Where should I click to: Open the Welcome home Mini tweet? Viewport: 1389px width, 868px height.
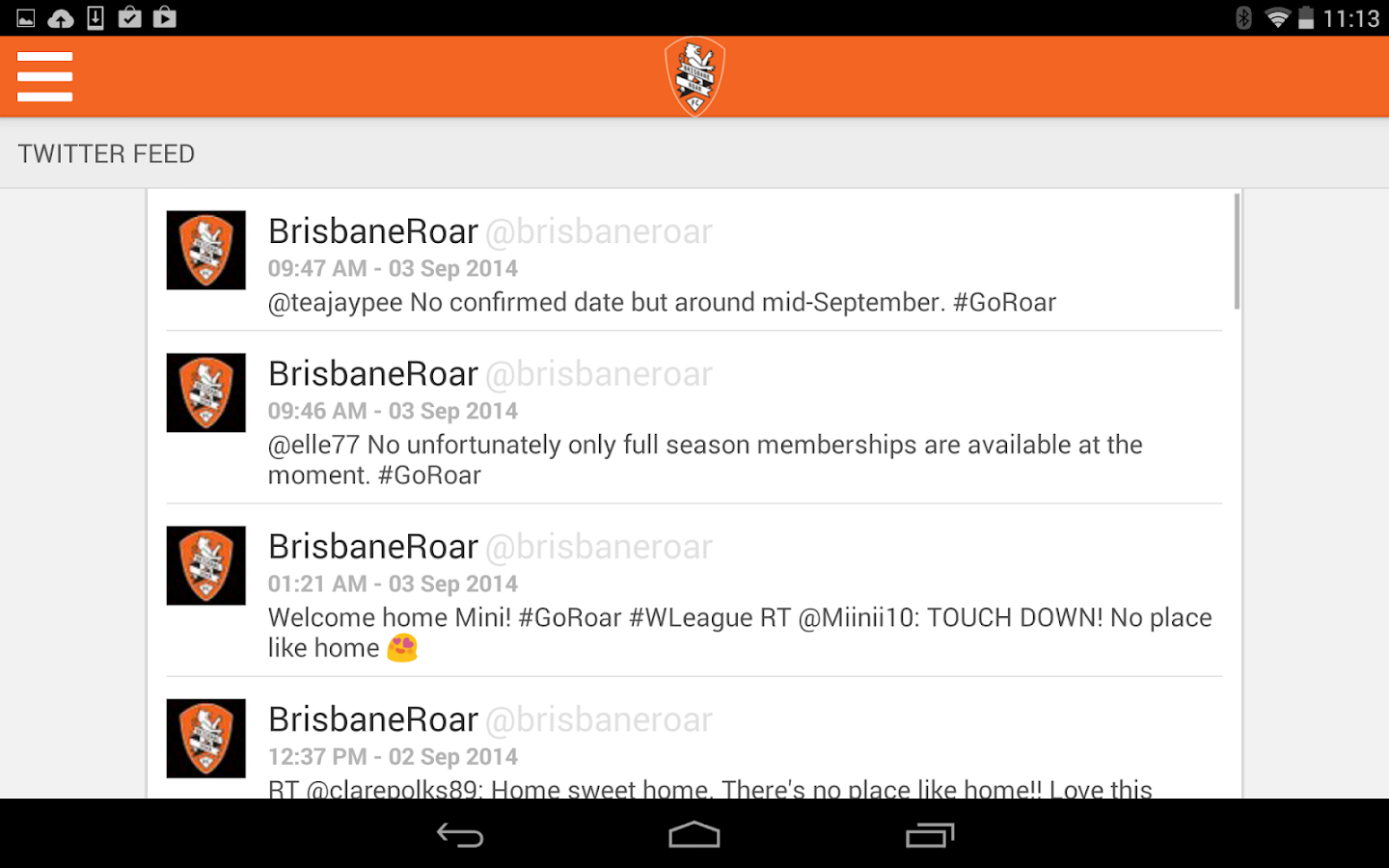pyautogui.click(x=739, y=632)
